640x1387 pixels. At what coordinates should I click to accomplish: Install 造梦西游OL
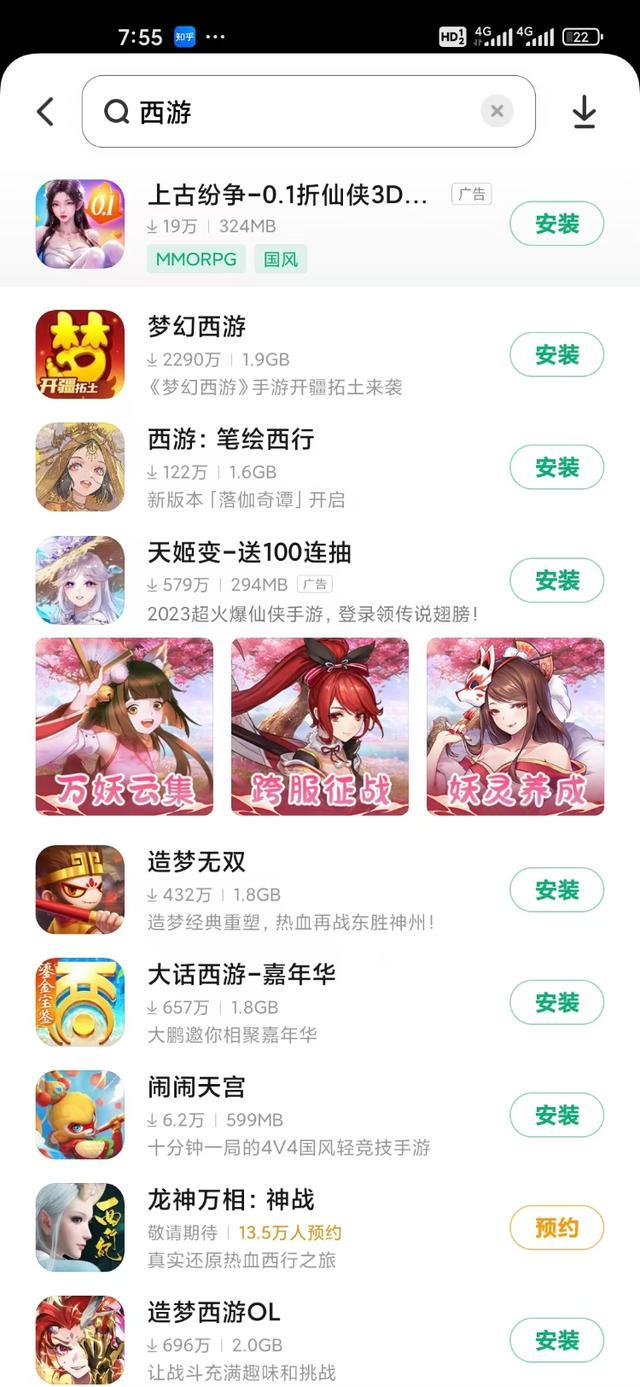(557, 1340)
